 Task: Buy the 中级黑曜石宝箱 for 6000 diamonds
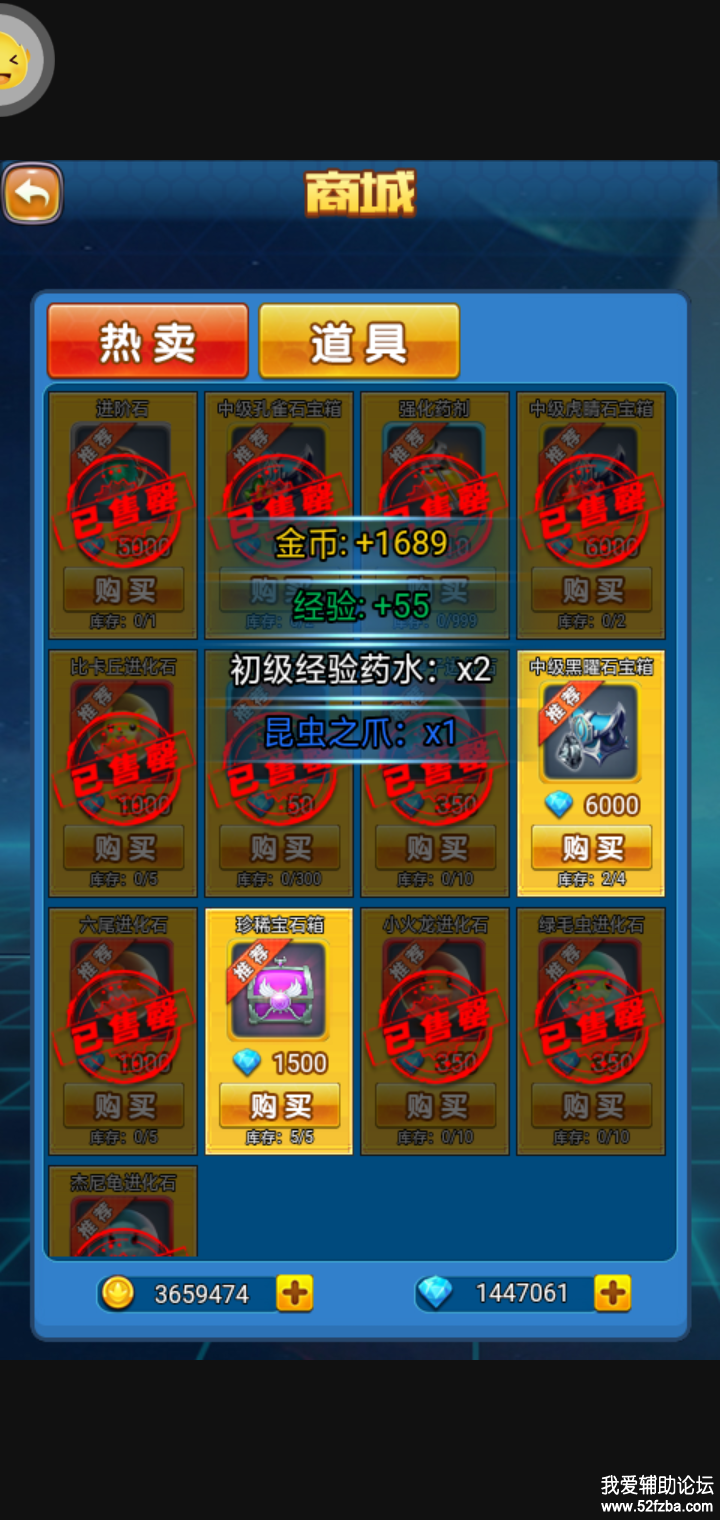click(x=591, y=848)
